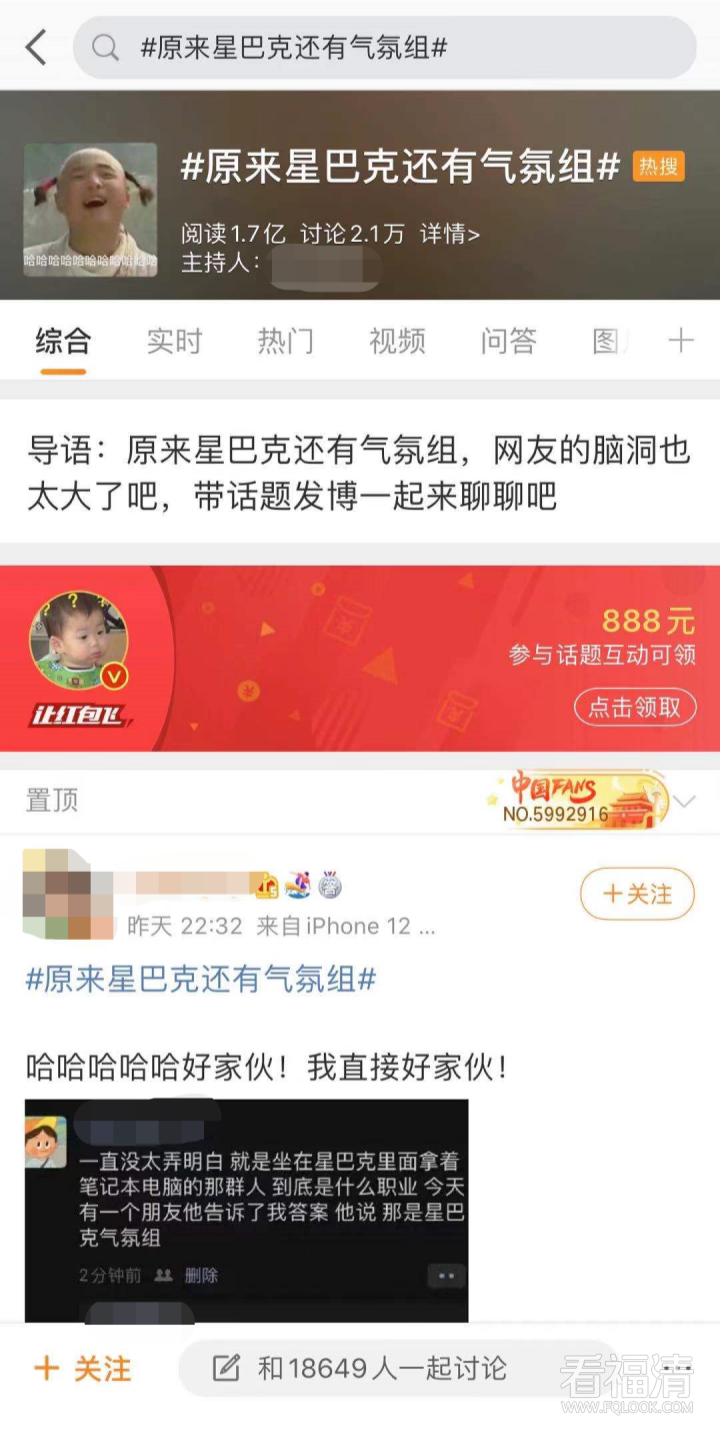Follow the post author with +关注
The height and width of the screenshot is (1434, 720).
(x=637, y=893)
